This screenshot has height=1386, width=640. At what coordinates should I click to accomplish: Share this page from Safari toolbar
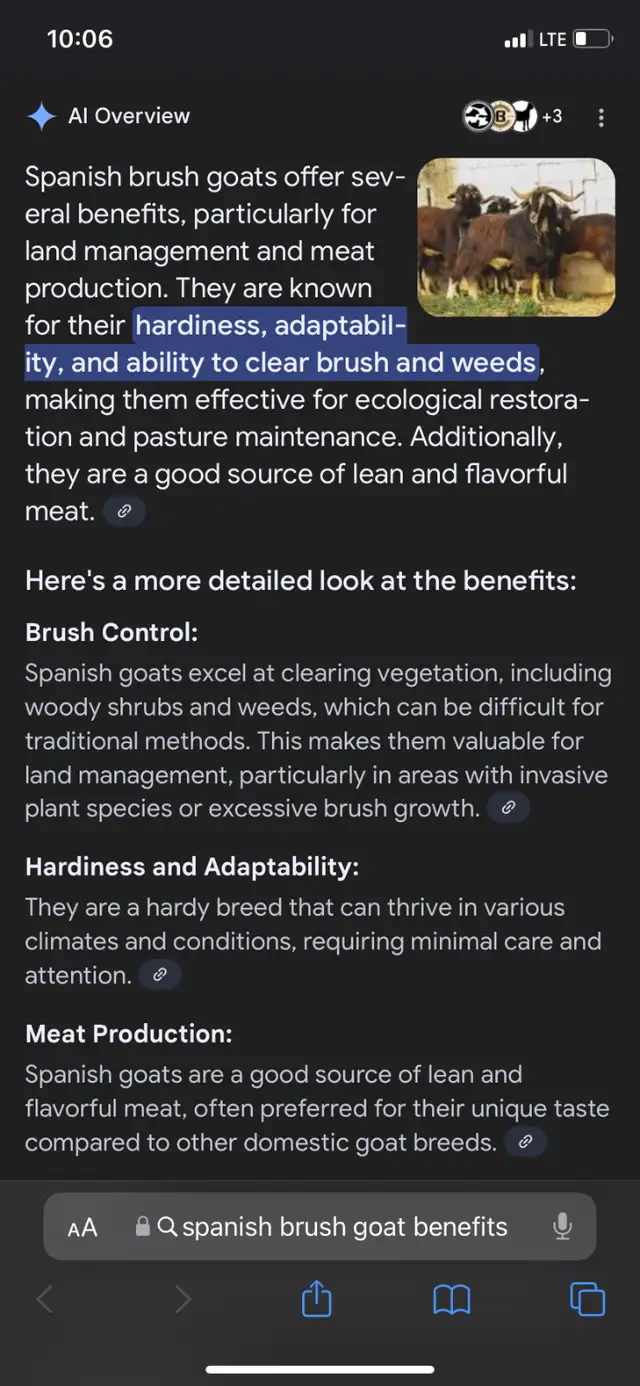point(316,1299)
